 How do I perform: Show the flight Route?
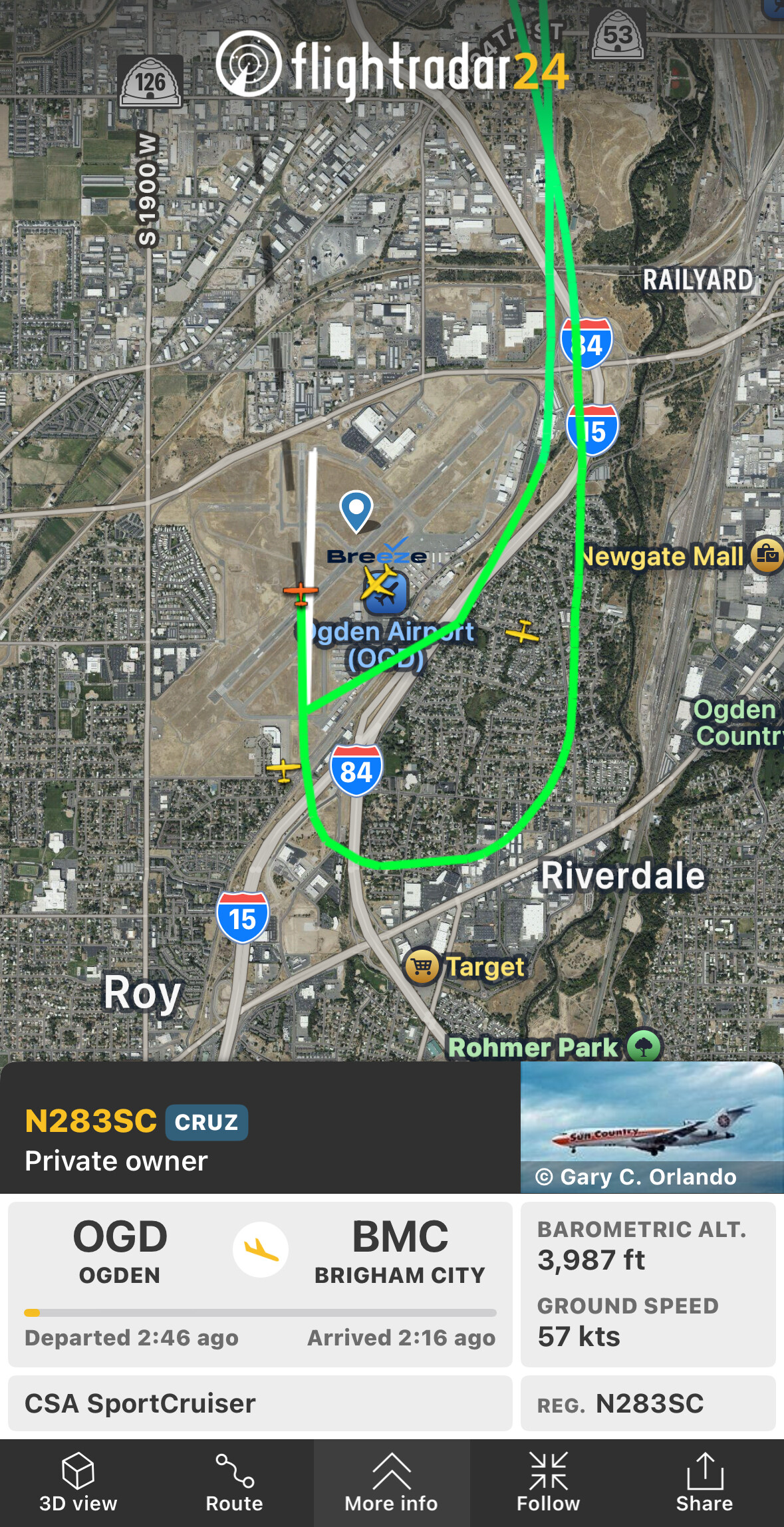[x=234, y=1482]
